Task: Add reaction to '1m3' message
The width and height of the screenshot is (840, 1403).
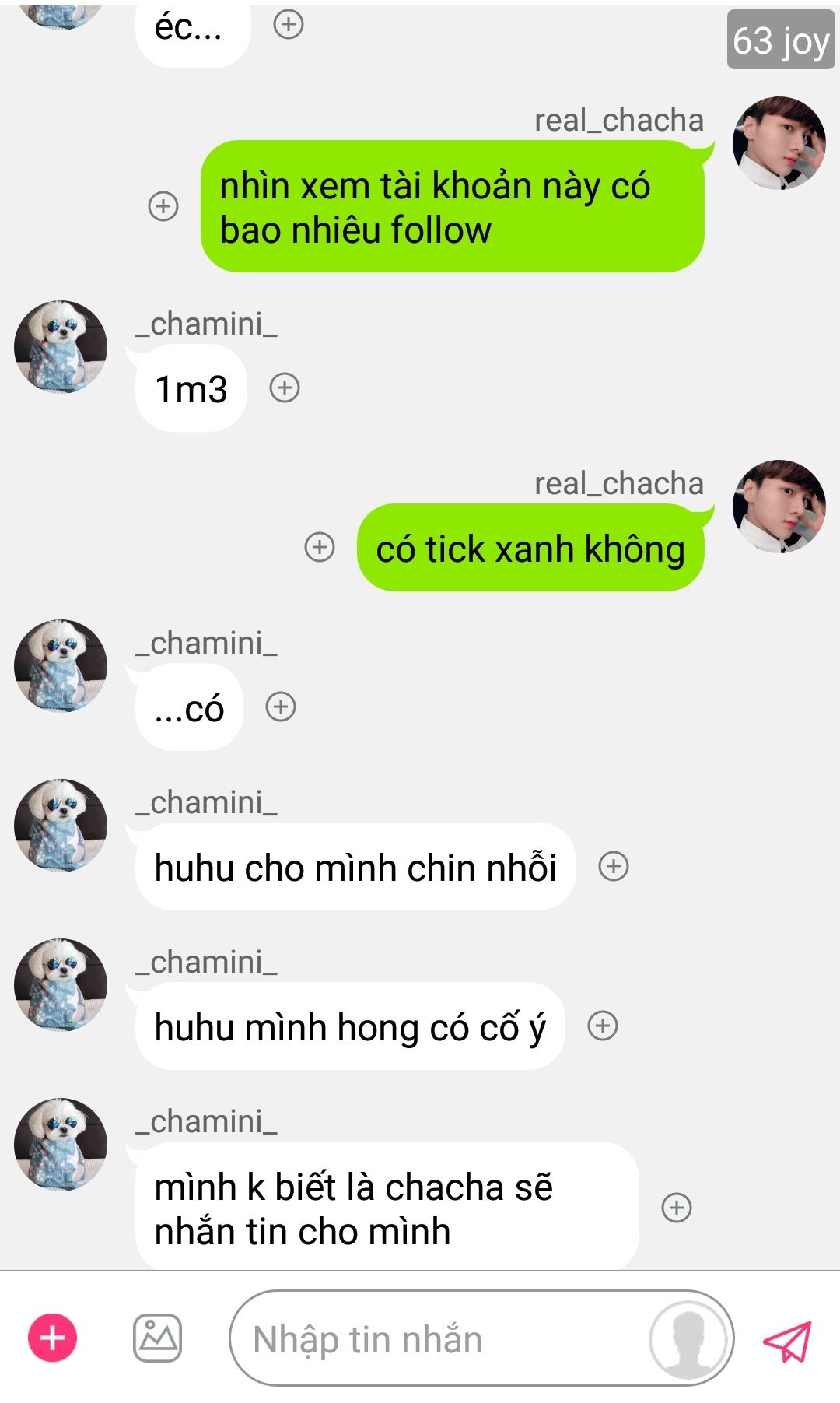Action: click(x=285, y=387)
